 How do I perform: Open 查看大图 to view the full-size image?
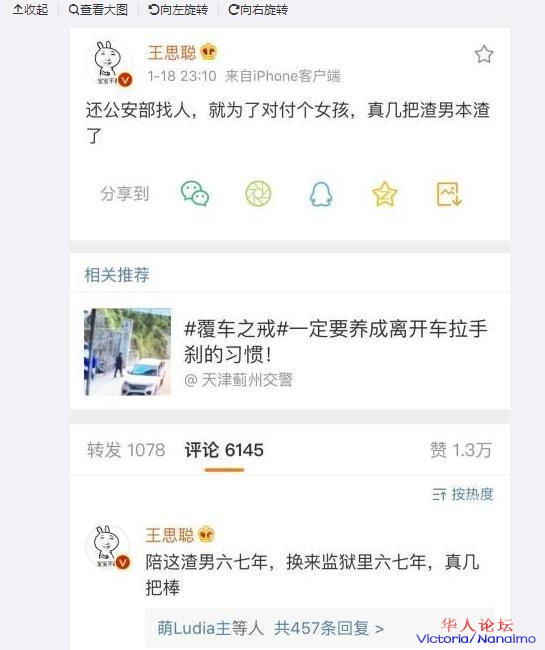tap(98, 9)
